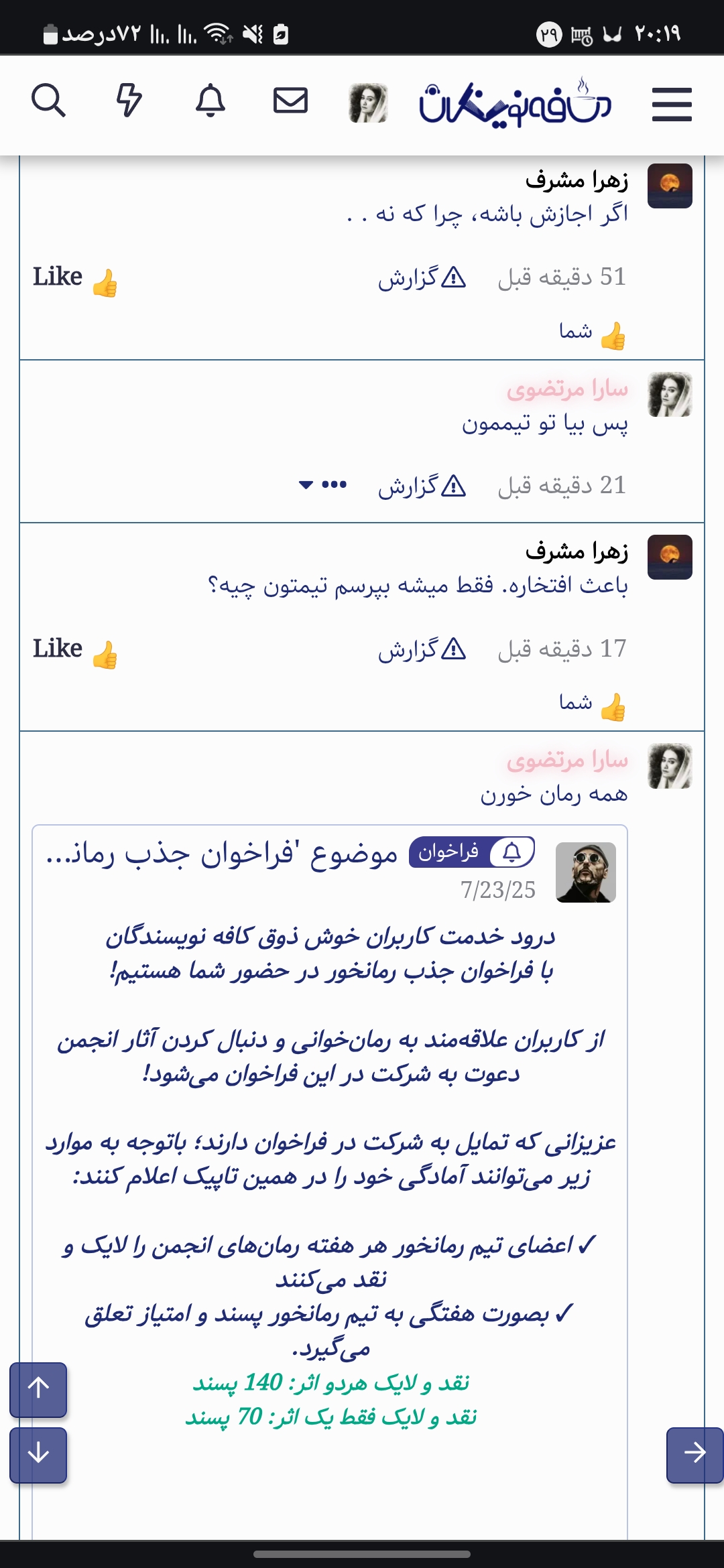Like the comment posted 51 minutes ago

75,278
